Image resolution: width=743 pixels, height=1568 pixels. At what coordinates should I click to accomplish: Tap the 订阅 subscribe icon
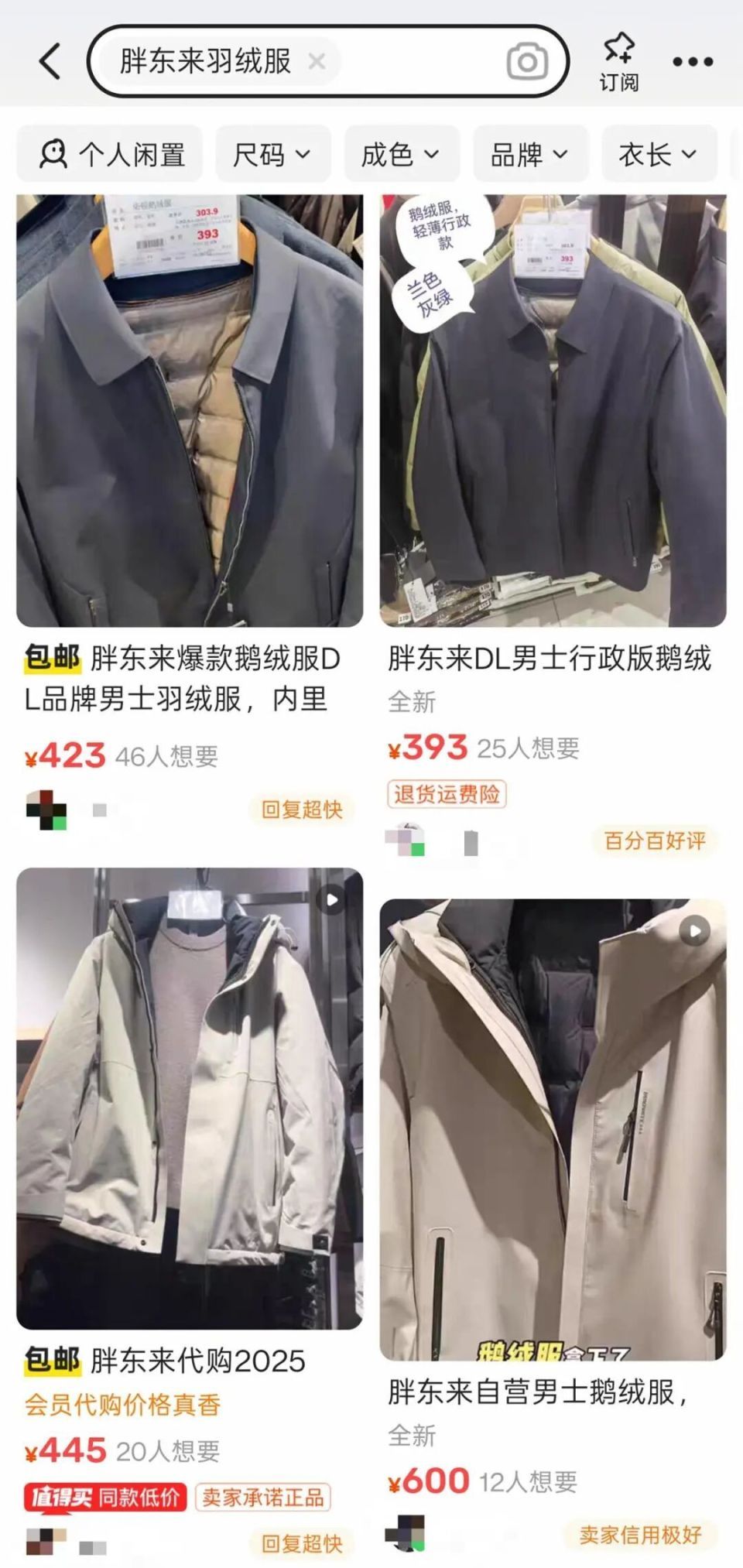tap(619, 62)
